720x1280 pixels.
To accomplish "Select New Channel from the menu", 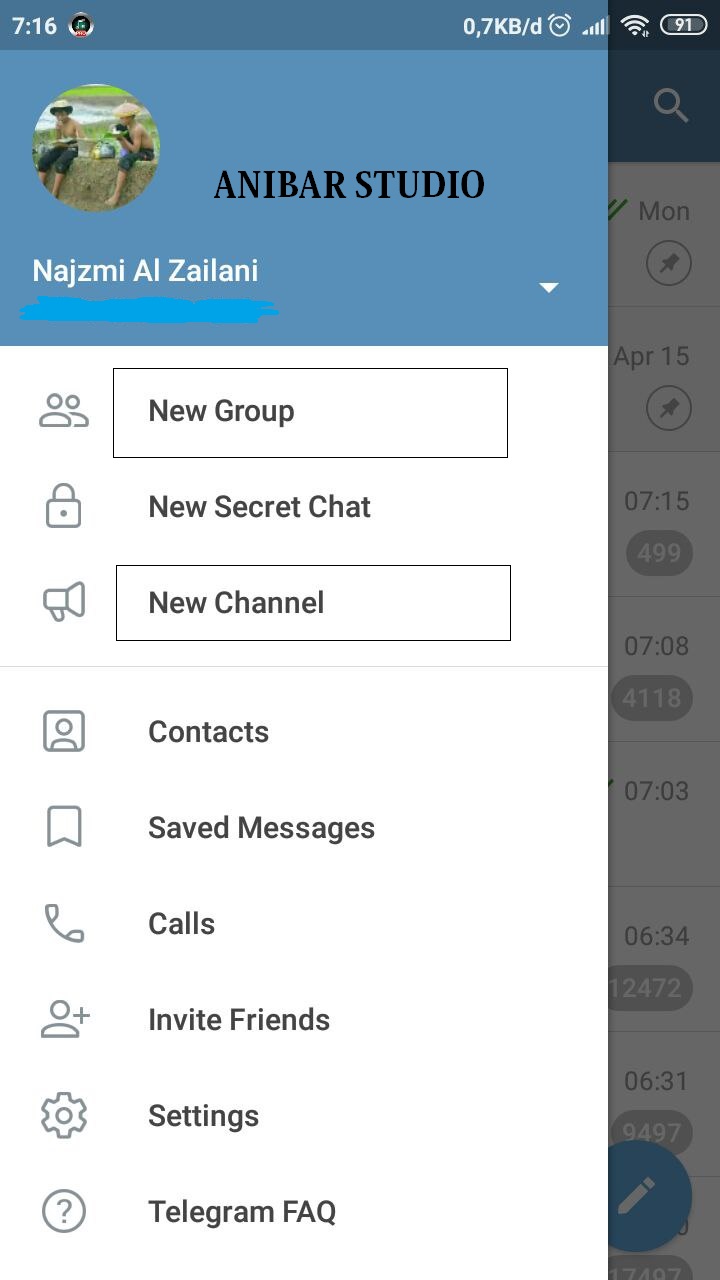I will 236,602.
